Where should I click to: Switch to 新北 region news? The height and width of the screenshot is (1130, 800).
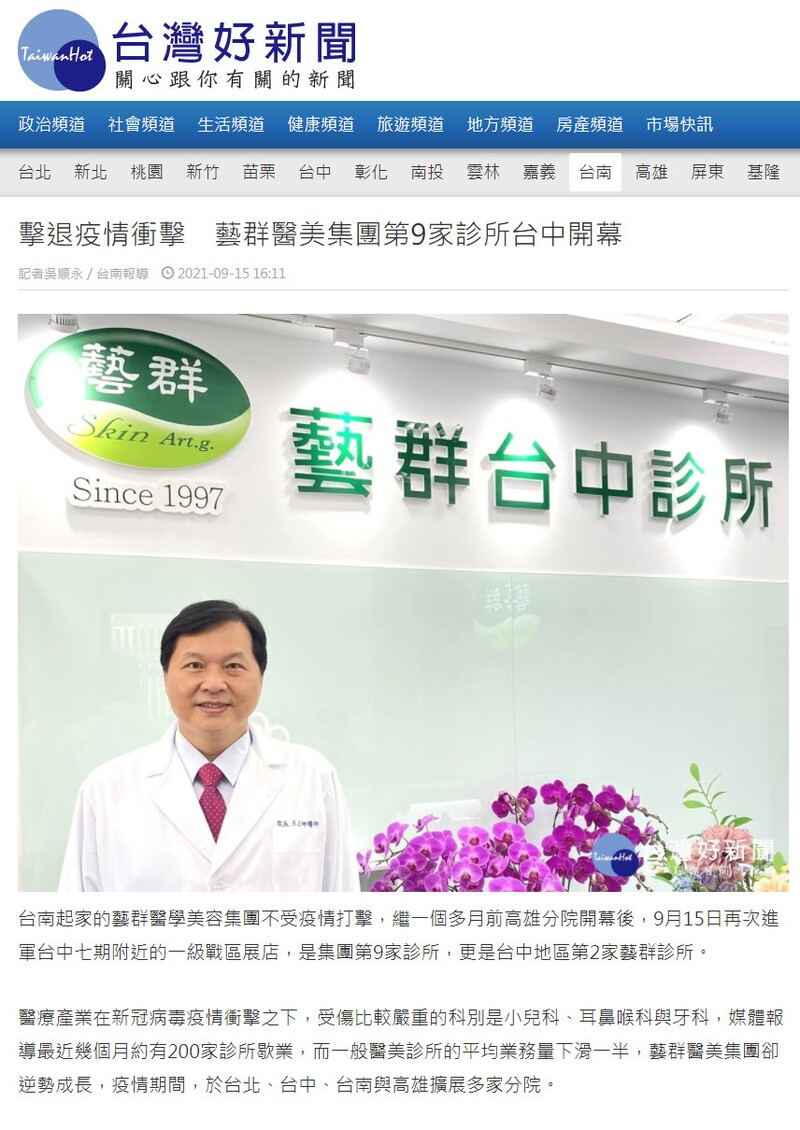coord(91,172)
